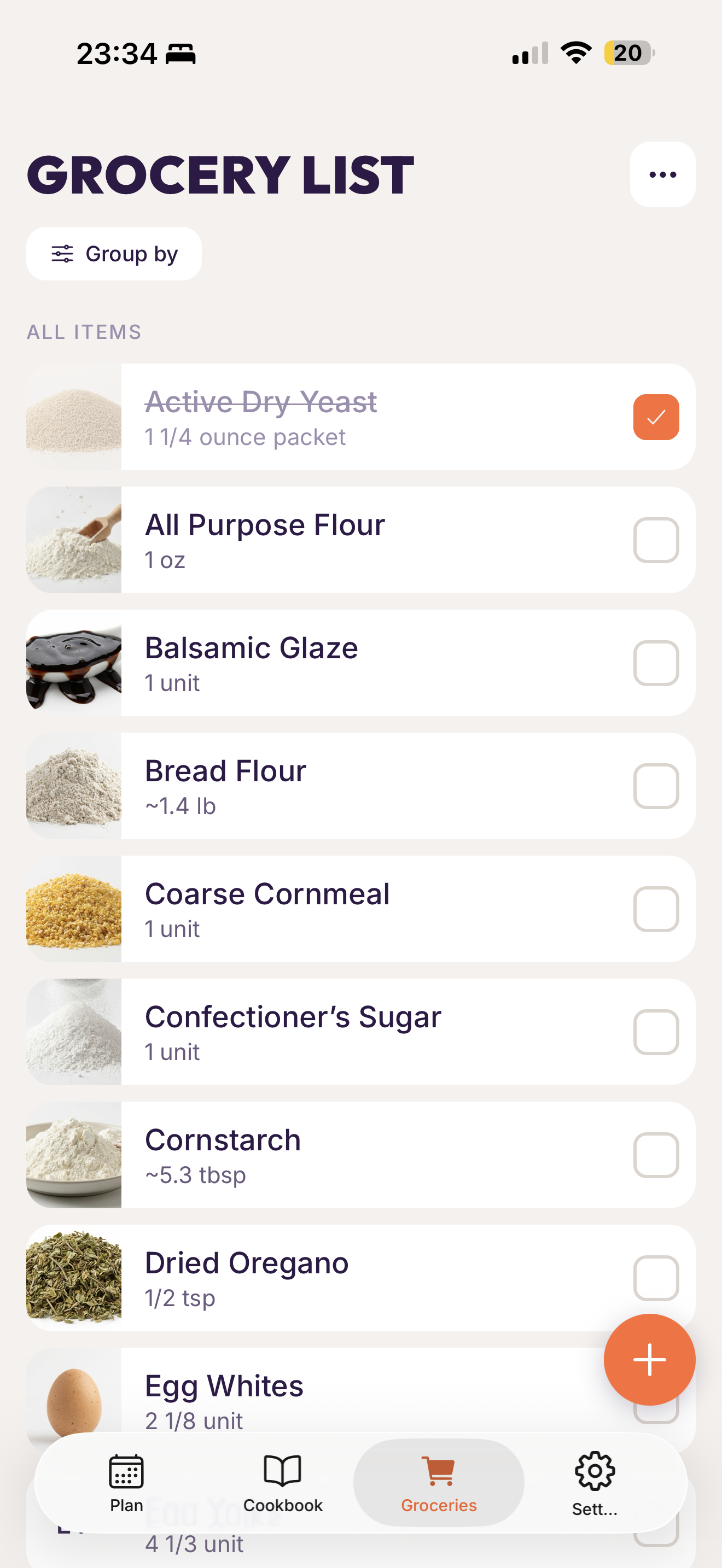Check off Dried Oregano
Screen dimensions: 722x1568
tap(656, 1279)
